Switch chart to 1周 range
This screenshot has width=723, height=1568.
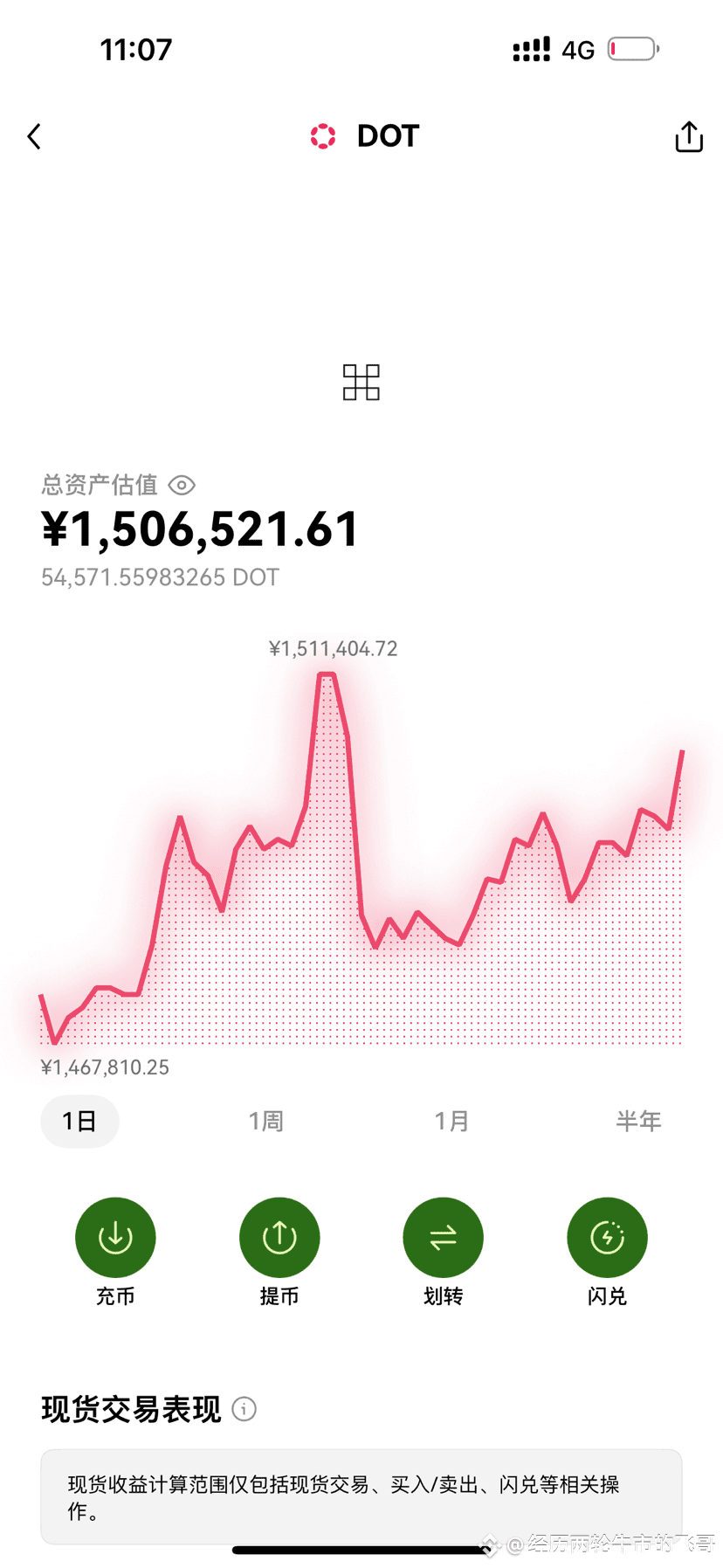(x=266, y=1121)
